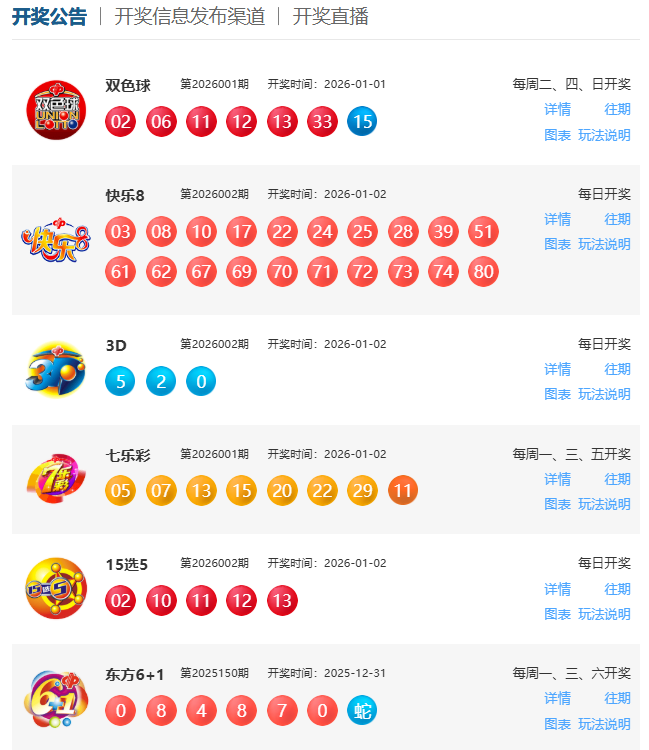This screenshot has width=649, height=750.
Task: Open 图表 for 七乐彩
Action: pos(557,504)
